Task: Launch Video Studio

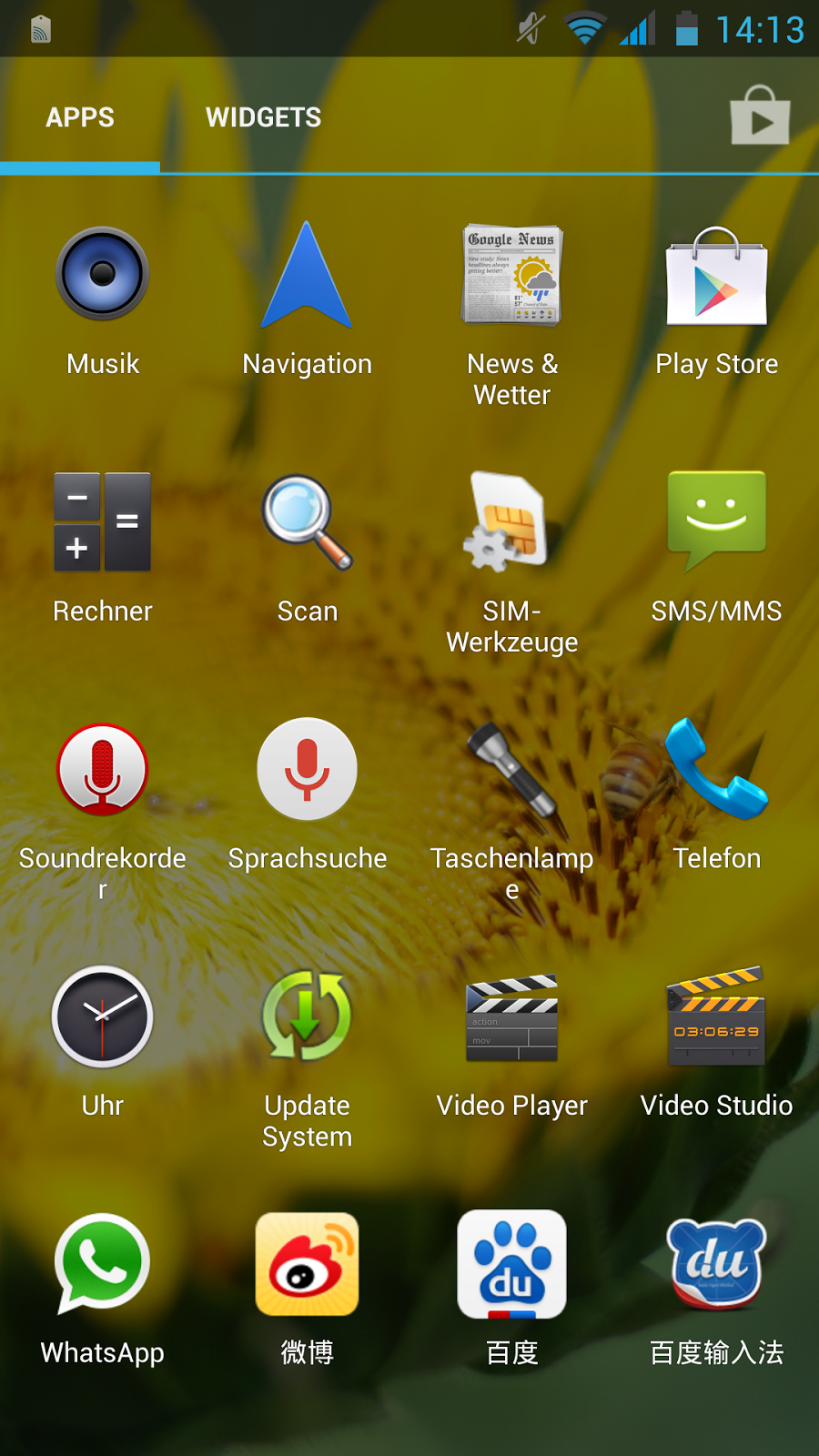Action: click(716, 1017)
